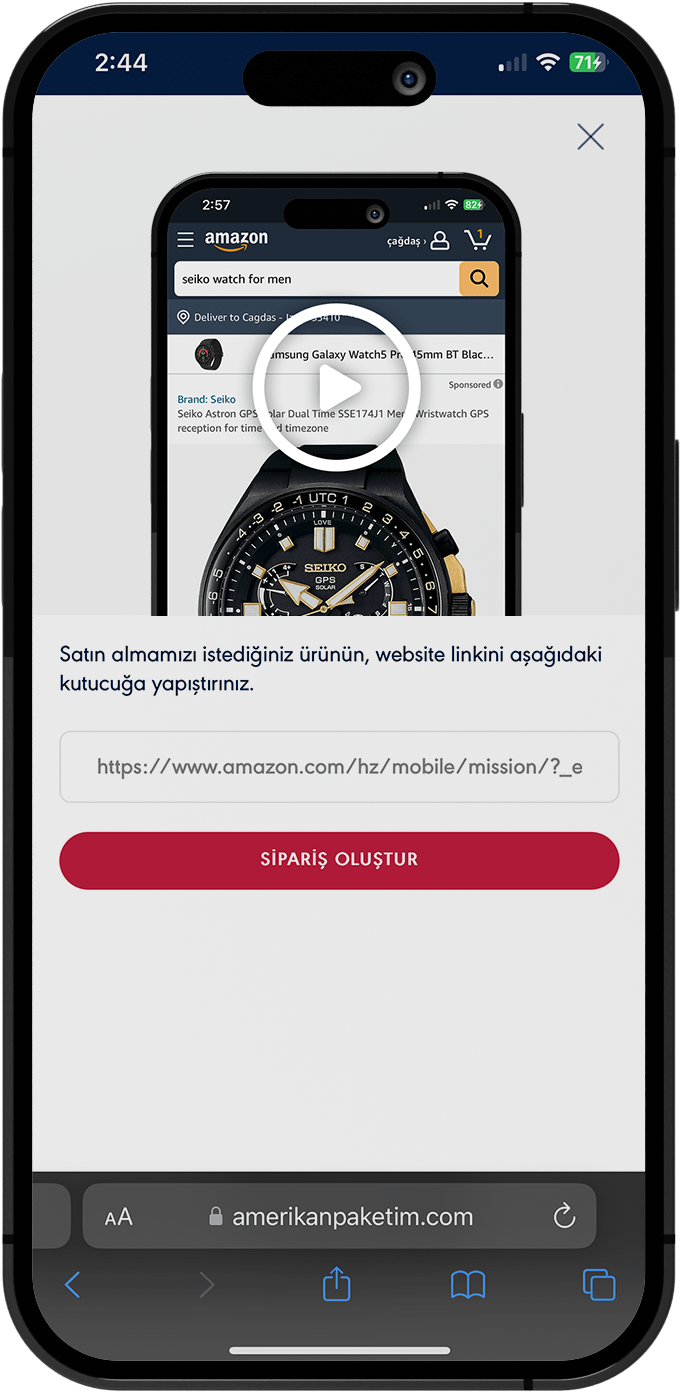682x1392 pixels.
Task: Play the tutorial video
Action: 336,386
